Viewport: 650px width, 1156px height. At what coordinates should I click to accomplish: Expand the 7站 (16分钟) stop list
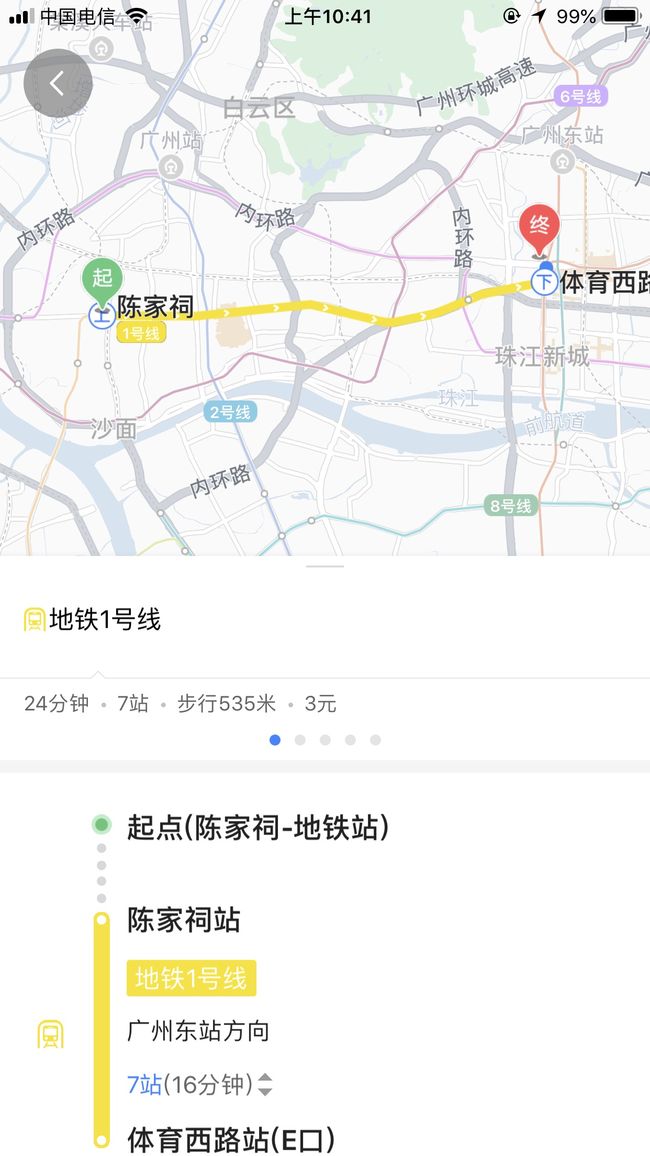point(200,1084)
